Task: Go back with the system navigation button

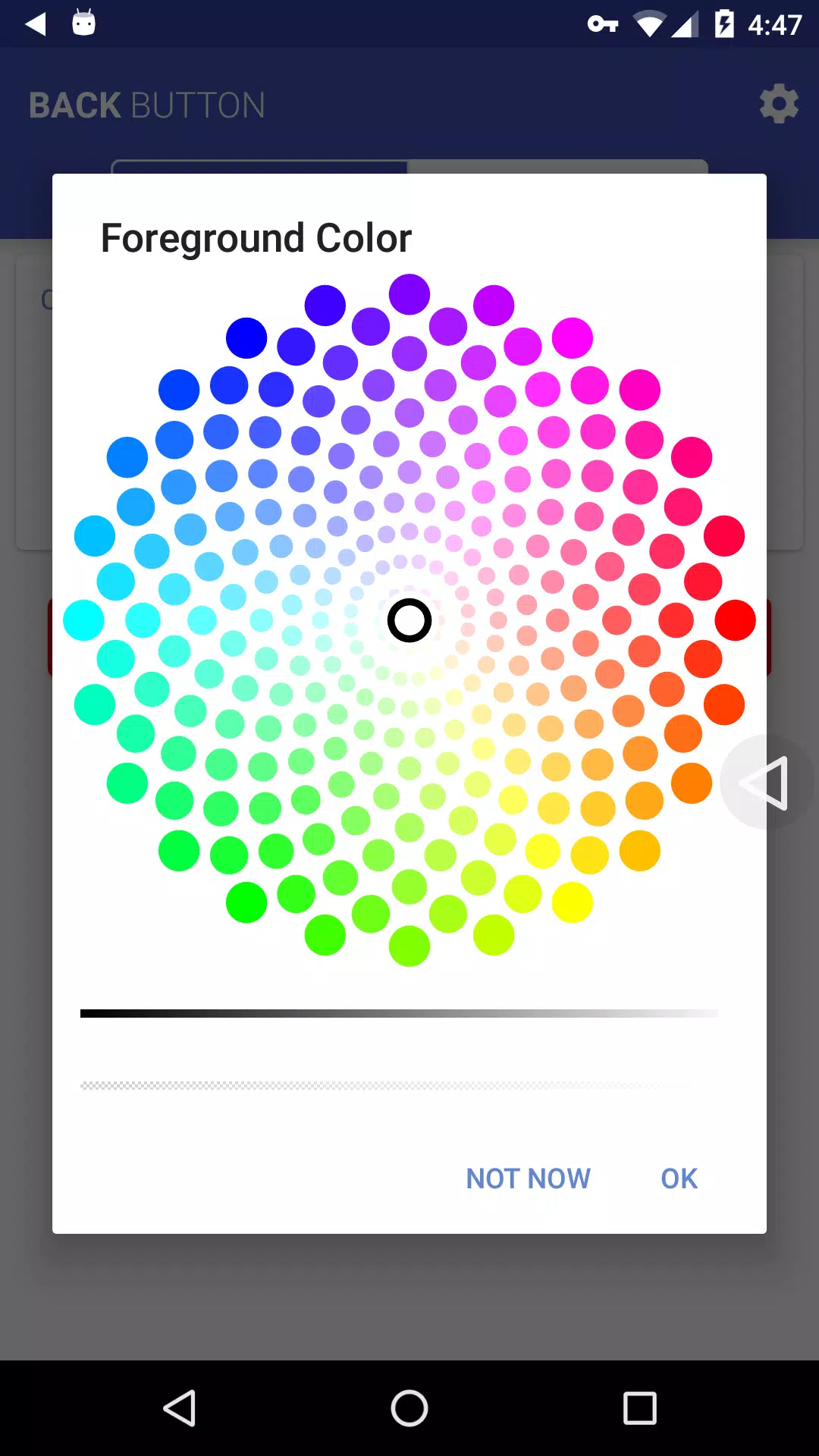Action: [180, 1408]
